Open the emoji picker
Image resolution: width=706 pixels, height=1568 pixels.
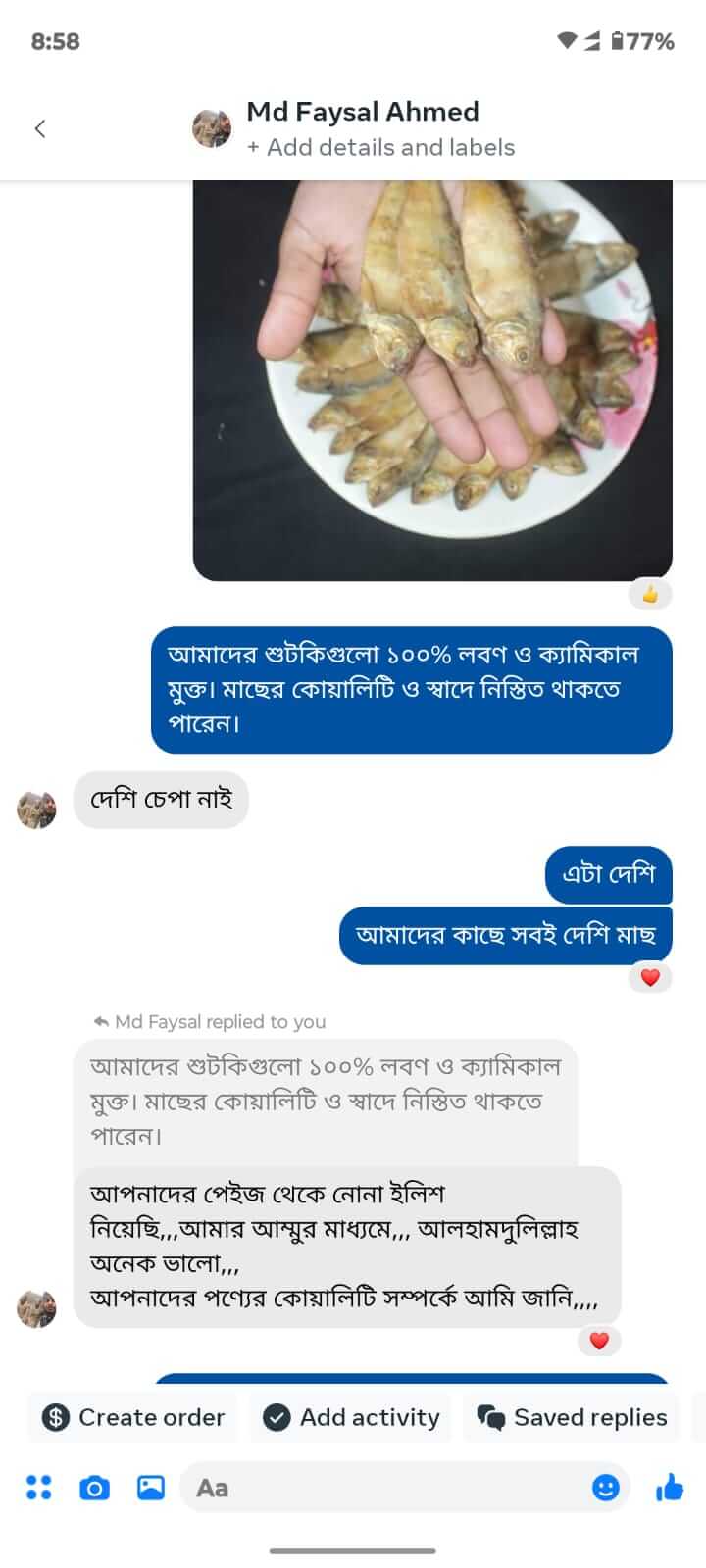point(606,1488)
